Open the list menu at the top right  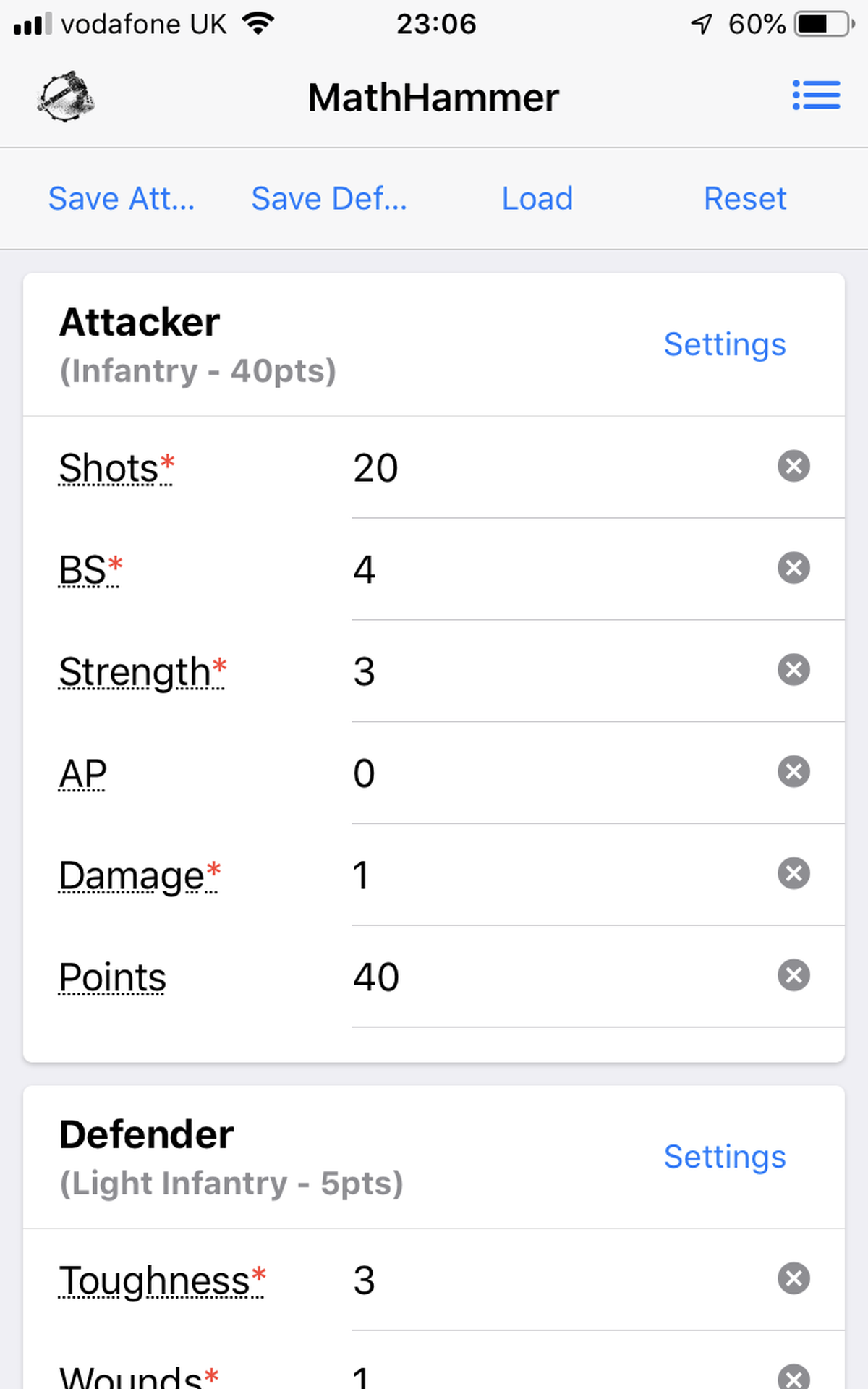coord(816,95)
